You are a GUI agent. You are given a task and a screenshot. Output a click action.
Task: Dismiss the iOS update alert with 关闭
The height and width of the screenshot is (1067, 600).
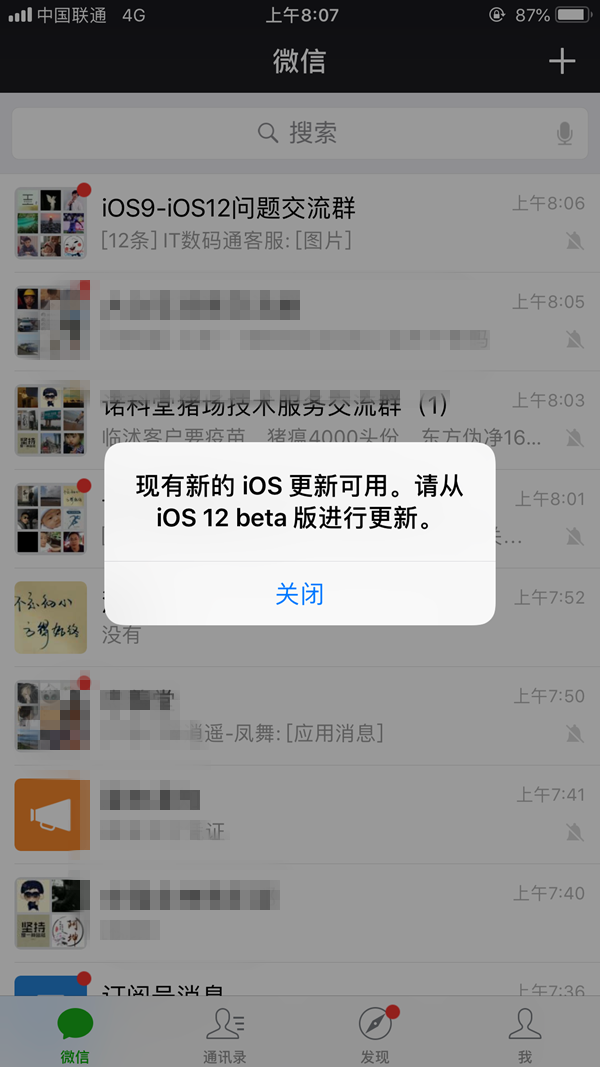click(x=300, y=594)
